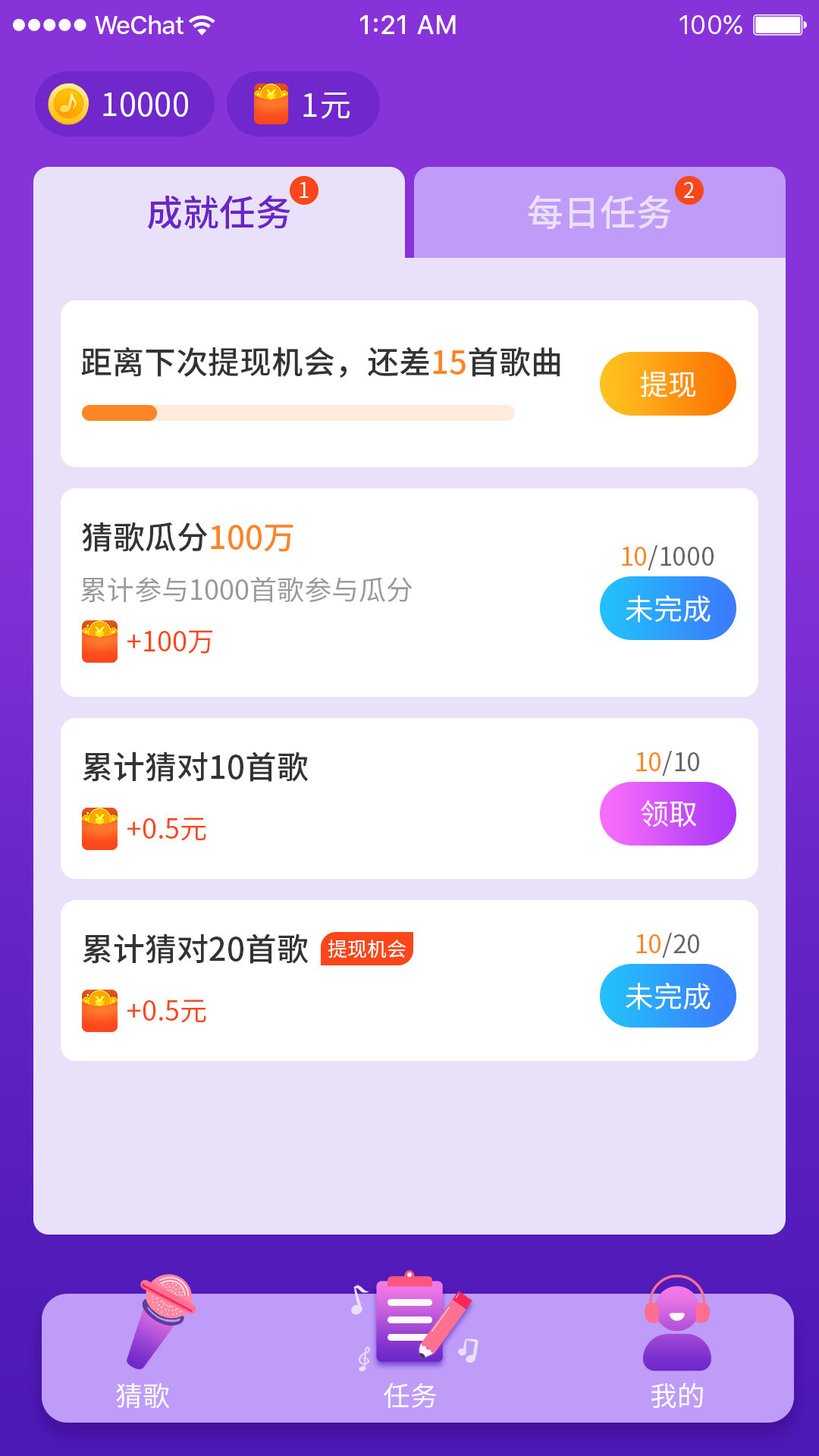Switch to the 每日任务 tab
Viewport: 819px width, 1456px height.
(x=599, y=212)
